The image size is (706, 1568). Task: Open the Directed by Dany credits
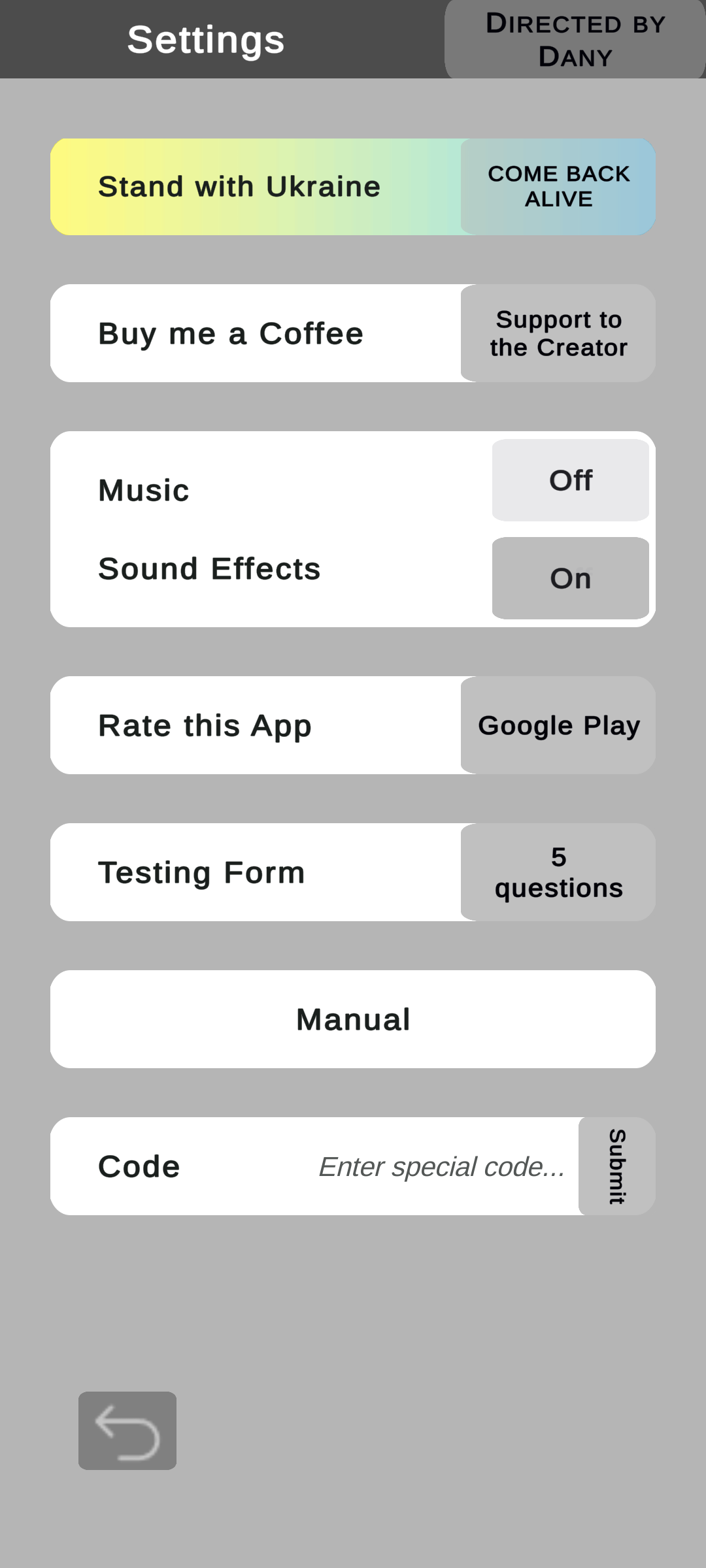(575, 40)
